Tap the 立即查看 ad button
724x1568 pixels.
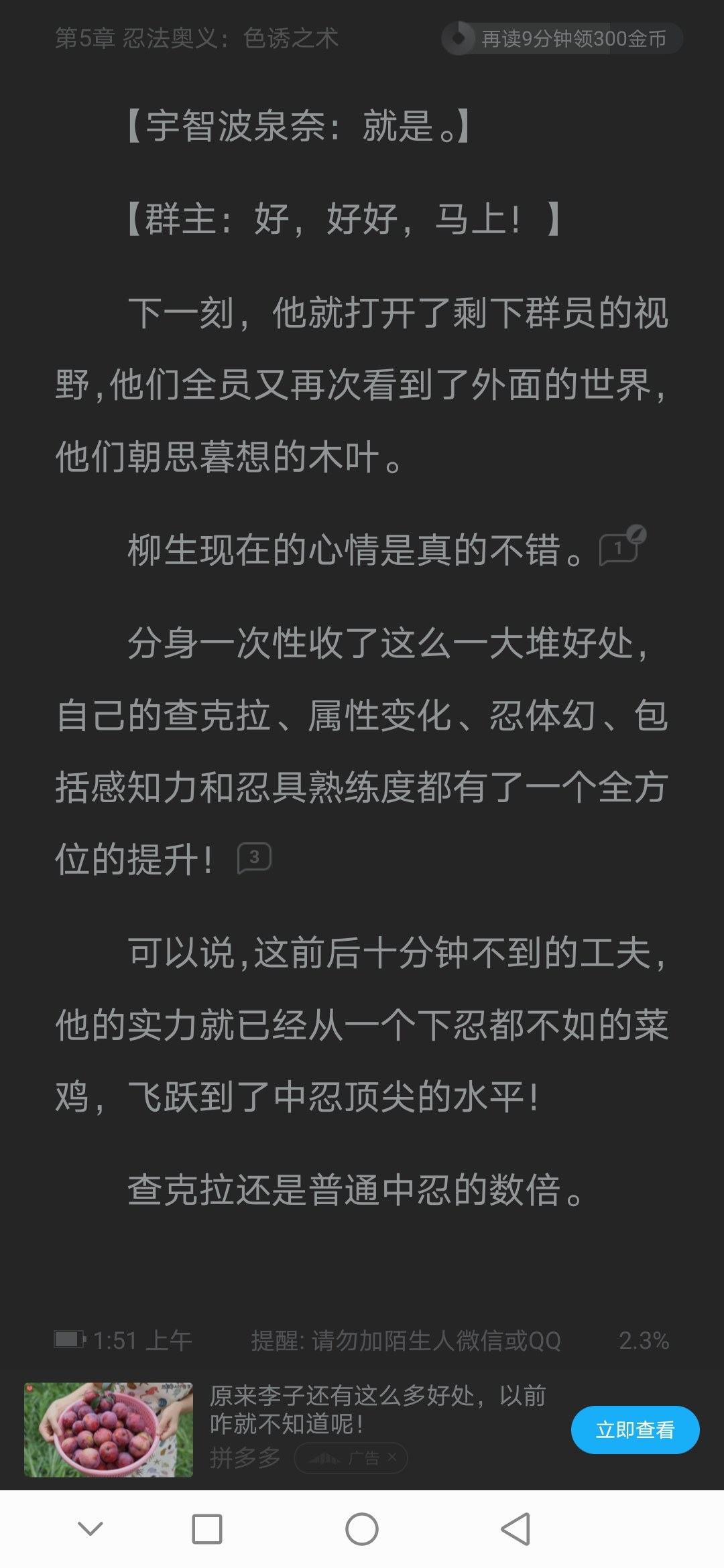click(635, 1430)
